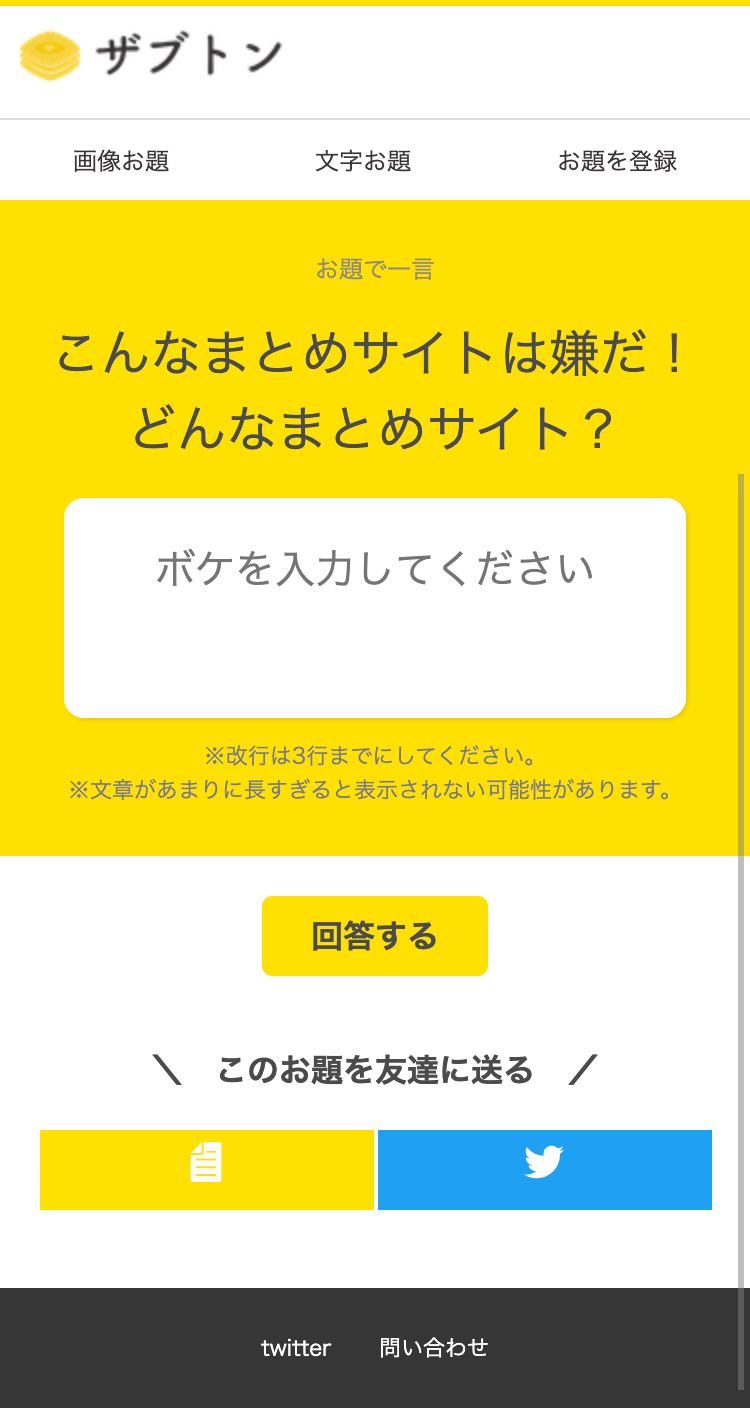Image resolution: width=750 pixels, height=1408 pixels.
Task: Click the このお題を友達に送る heading
Action: 375,1068
